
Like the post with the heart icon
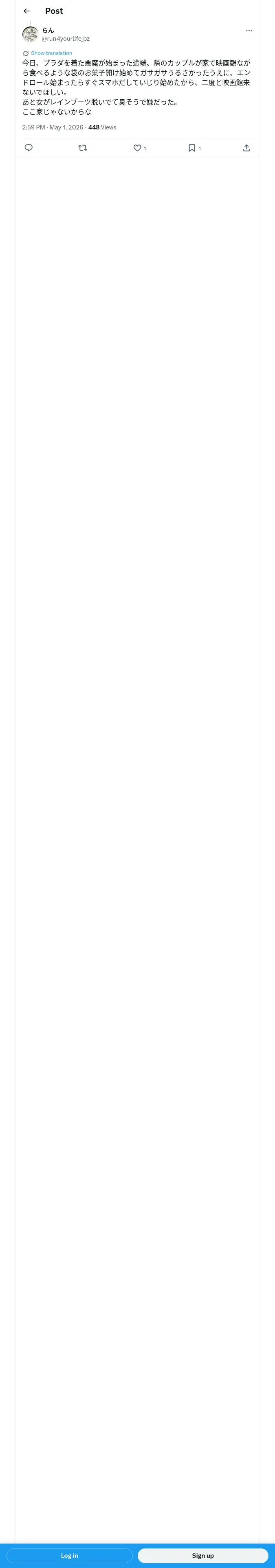(137, 148)
